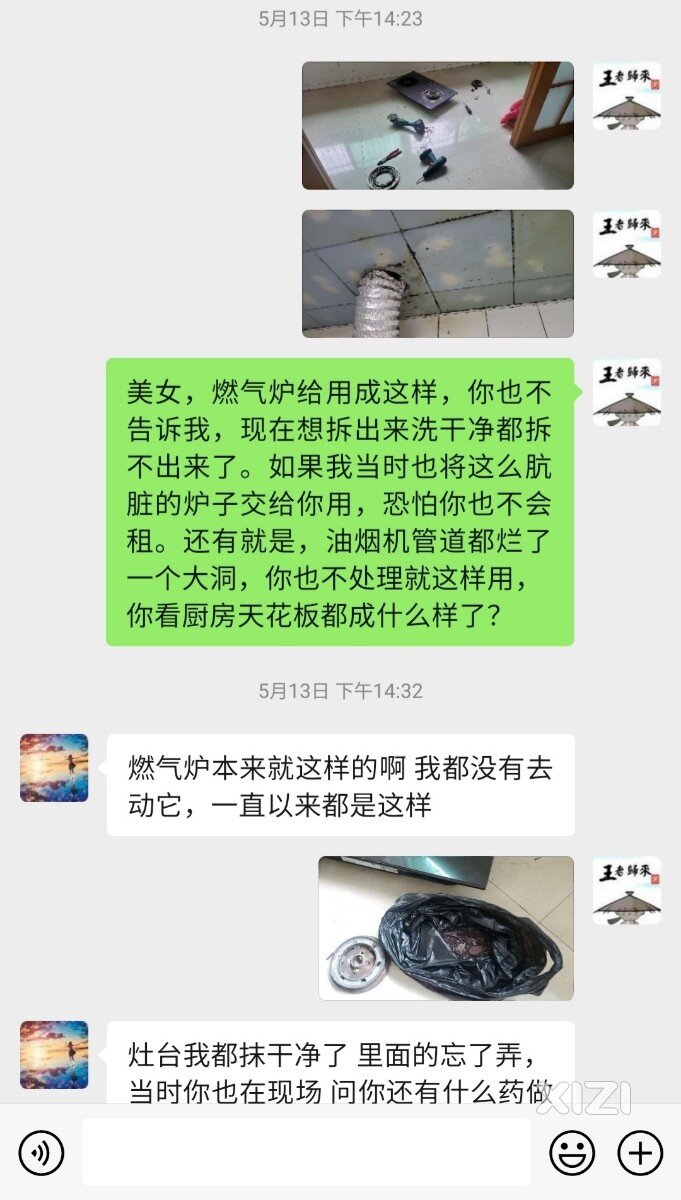Image resolution: width=681 pixels, height=1200 pixels.
Task: Open the plus attachment menu
Action: click(x=640, y=1153)
